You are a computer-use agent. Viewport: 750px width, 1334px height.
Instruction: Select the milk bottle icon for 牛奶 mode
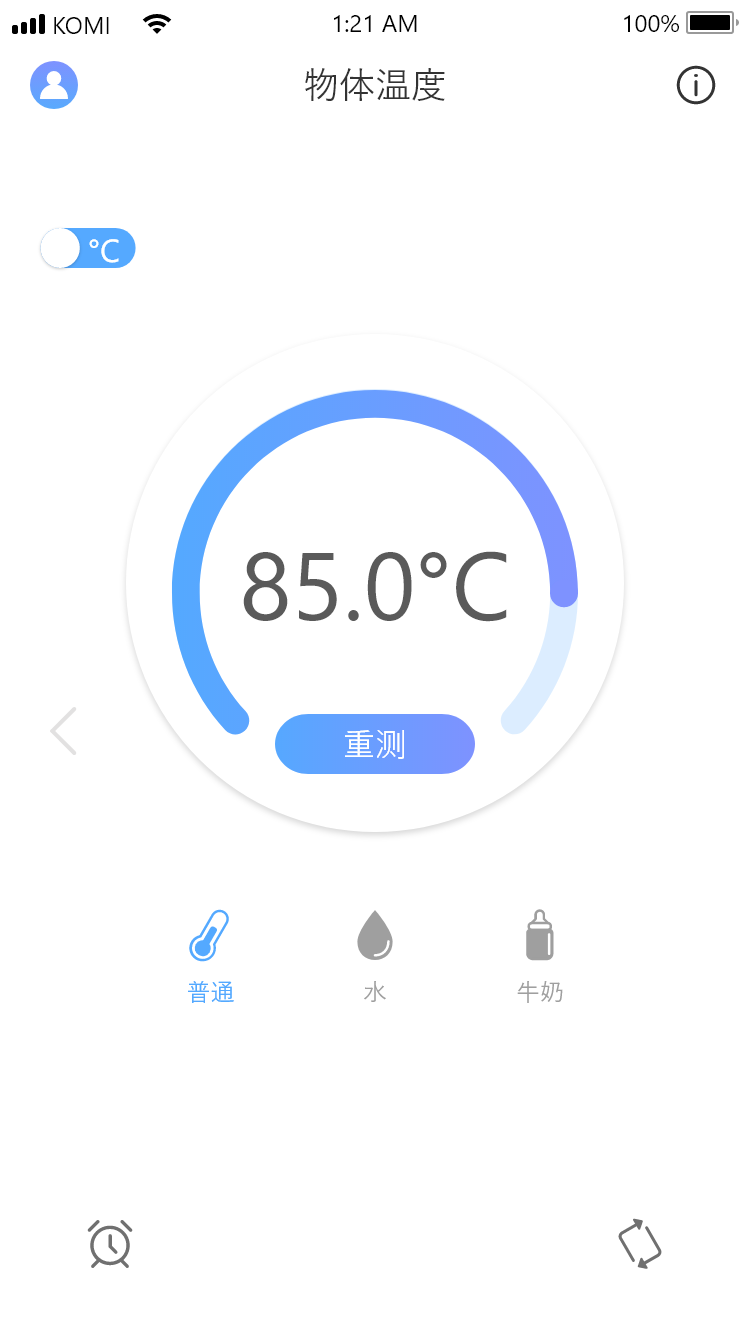(540, 933)
